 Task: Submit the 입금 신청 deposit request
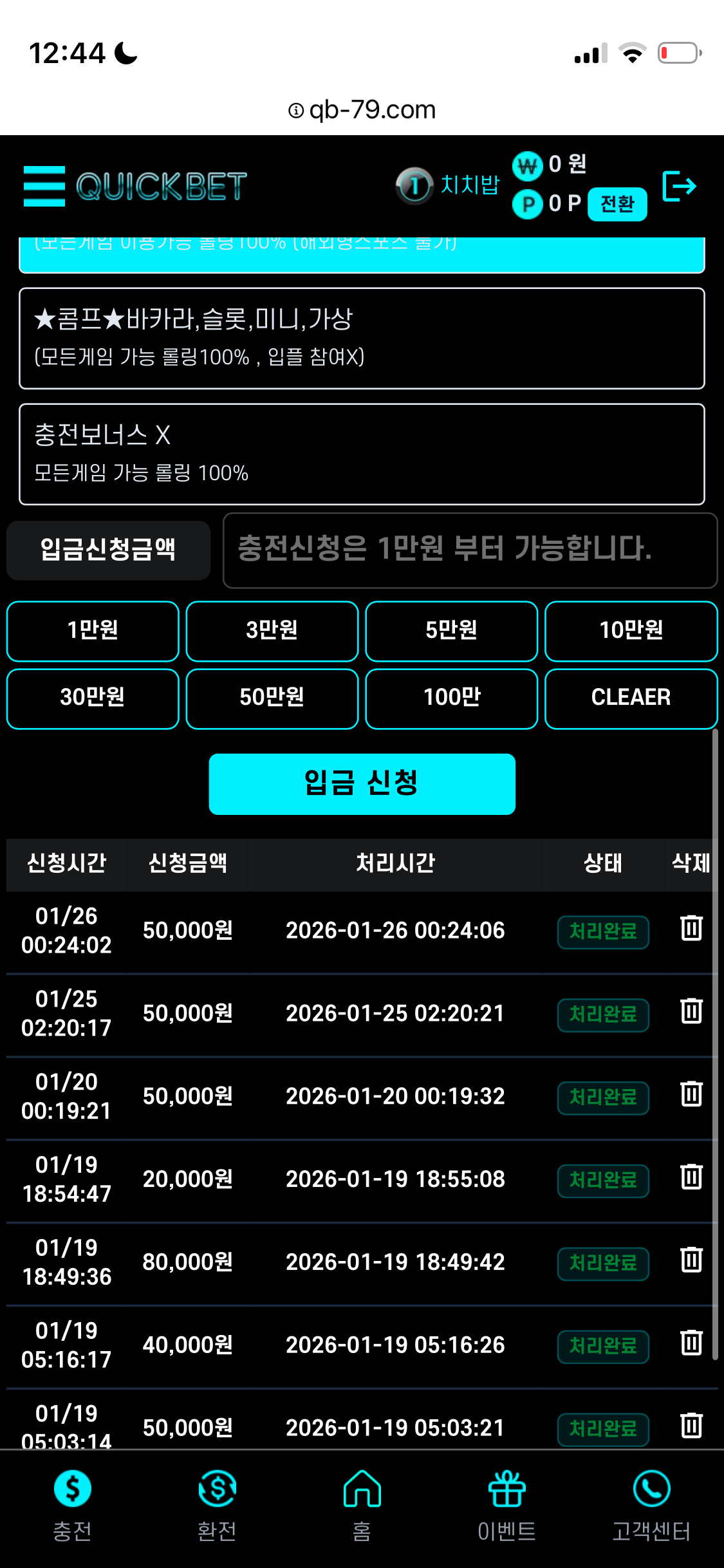(x=362, y=783)
